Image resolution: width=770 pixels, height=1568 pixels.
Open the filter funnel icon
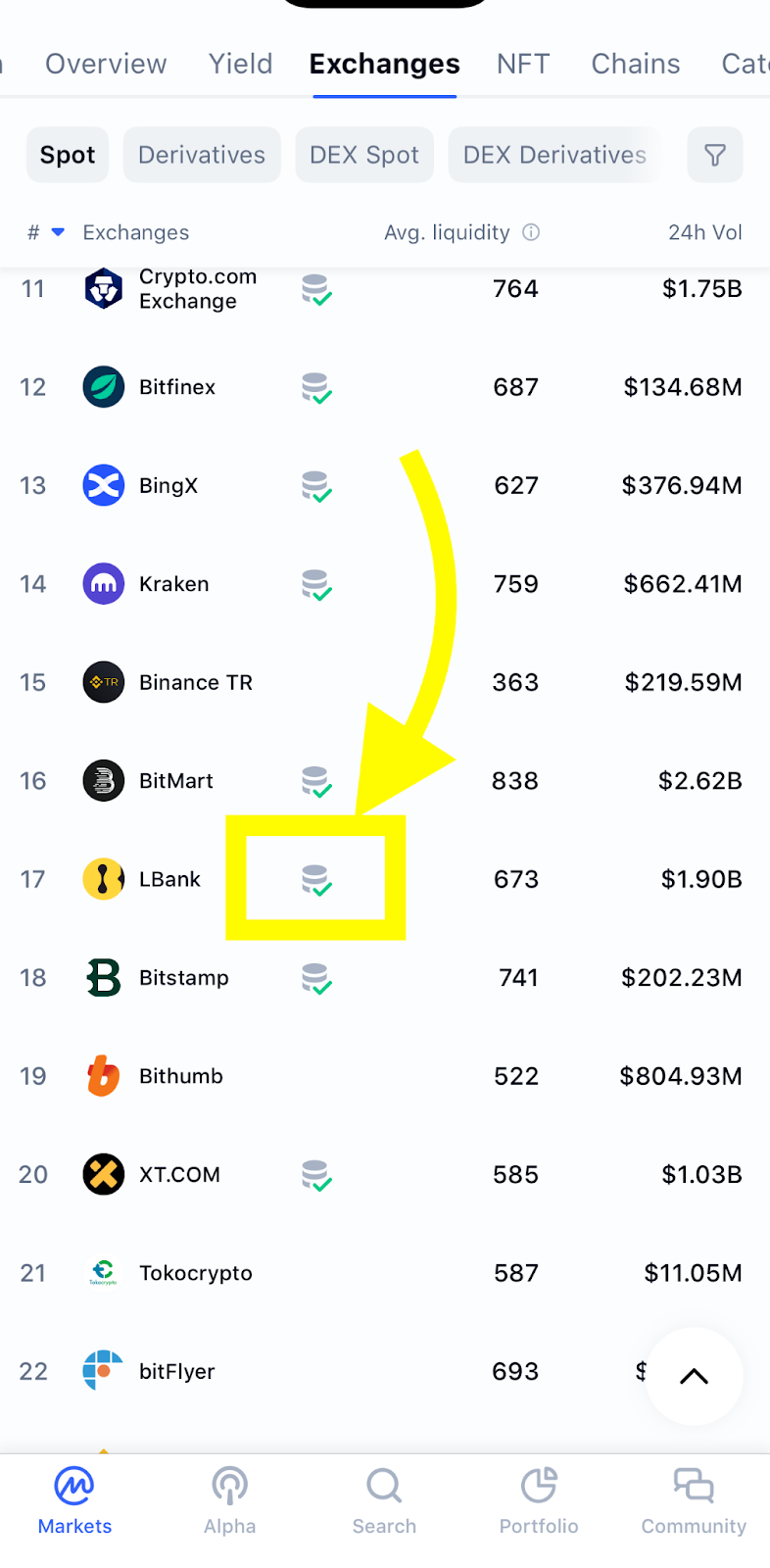point(715,155)
